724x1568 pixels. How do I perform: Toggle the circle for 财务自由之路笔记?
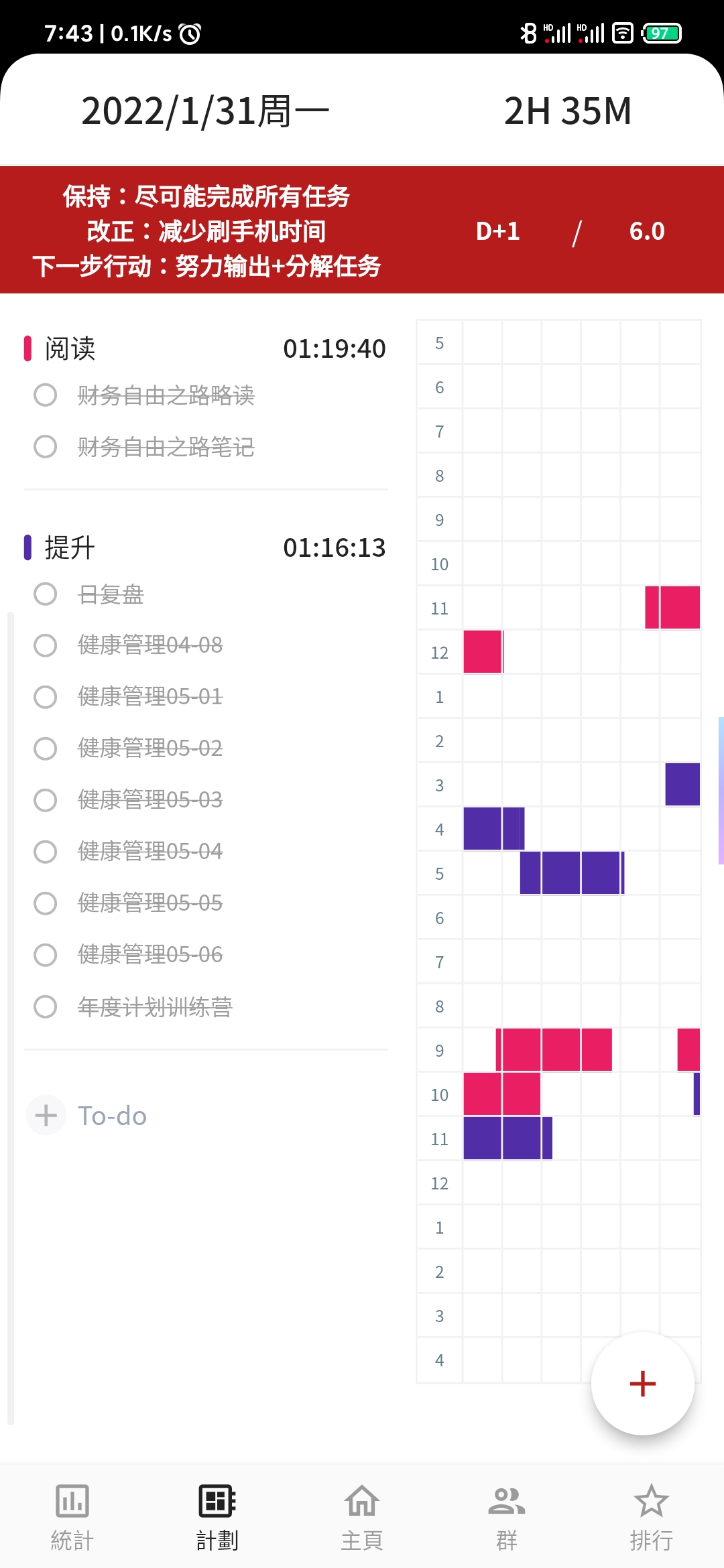[x=46, y=446]
